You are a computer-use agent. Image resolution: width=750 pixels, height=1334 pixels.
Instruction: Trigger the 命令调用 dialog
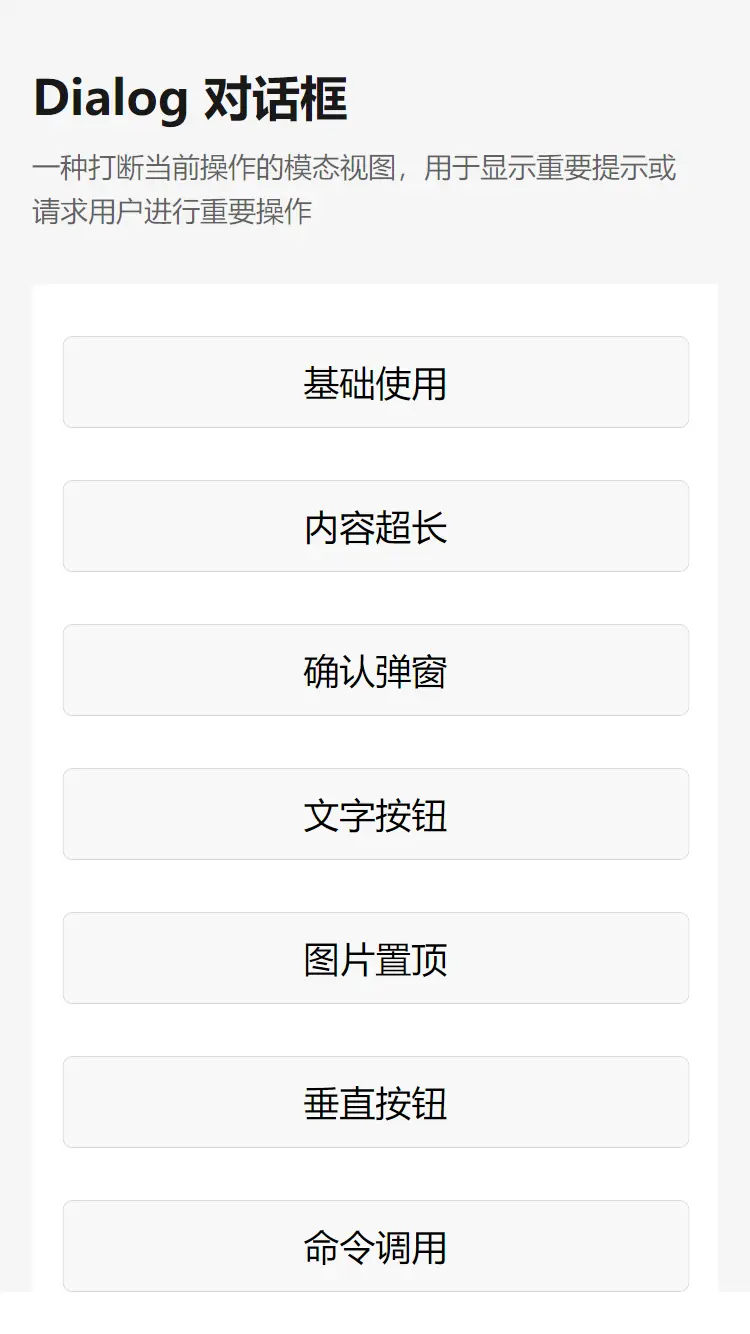pyautogui.click(x=375, y=1246)
